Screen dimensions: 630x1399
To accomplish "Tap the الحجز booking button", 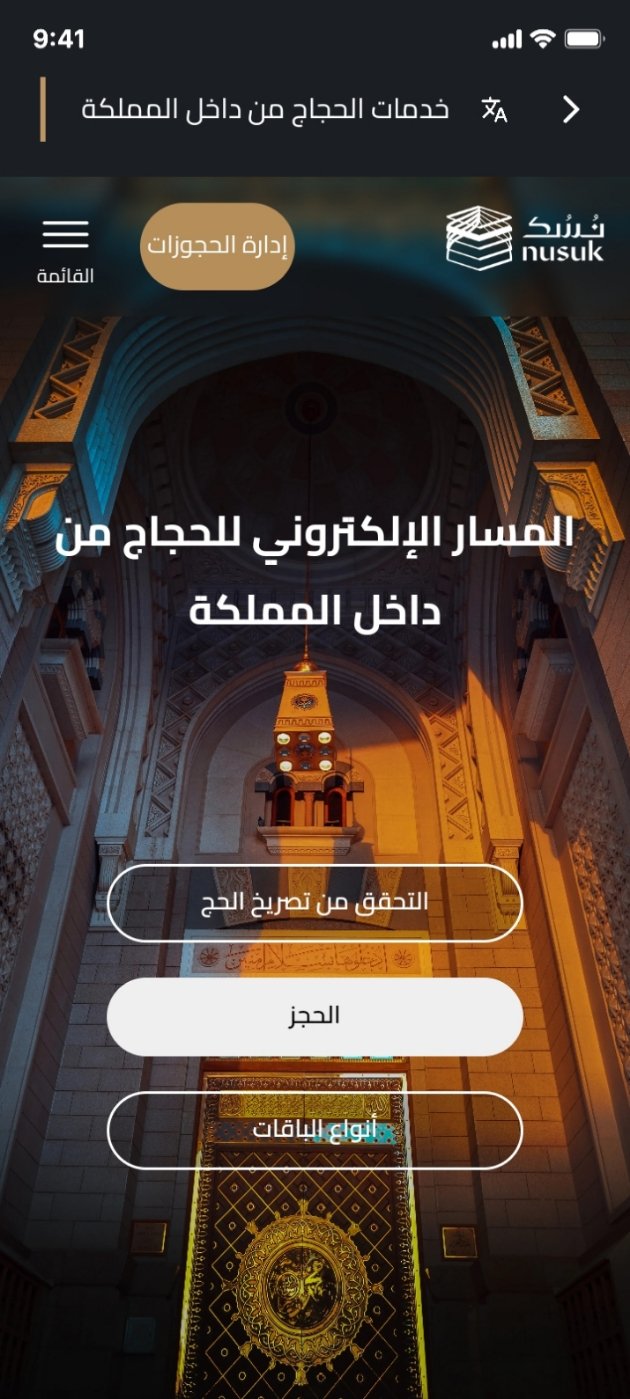I will [315, 1016].
